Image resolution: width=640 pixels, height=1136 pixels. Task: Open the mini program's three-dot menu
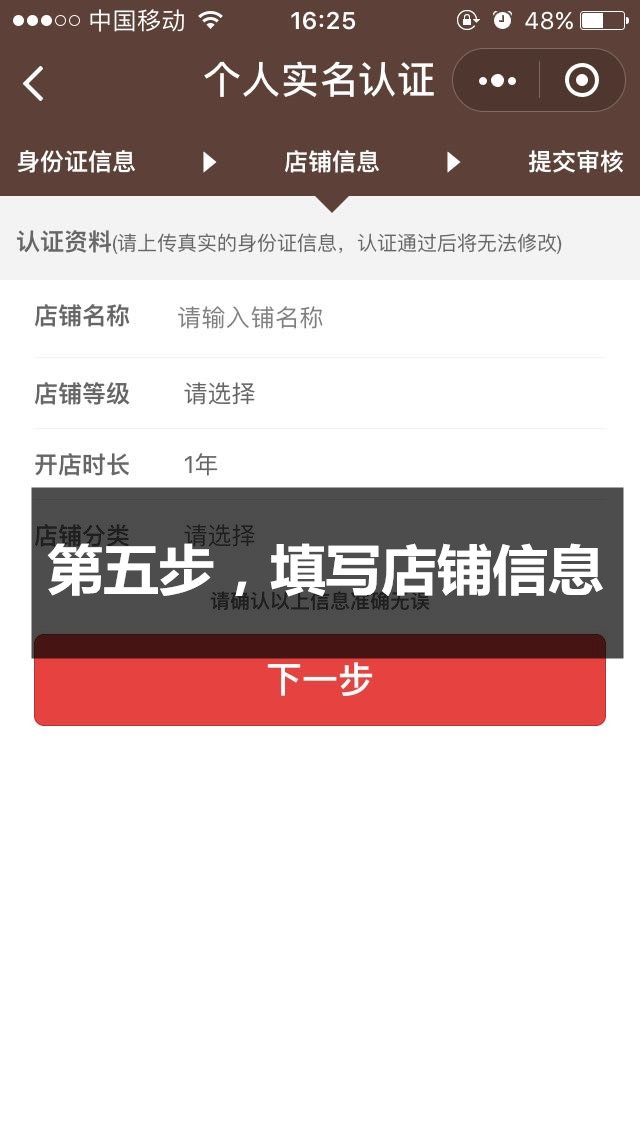pyautogui.click(x=497, y=81)
